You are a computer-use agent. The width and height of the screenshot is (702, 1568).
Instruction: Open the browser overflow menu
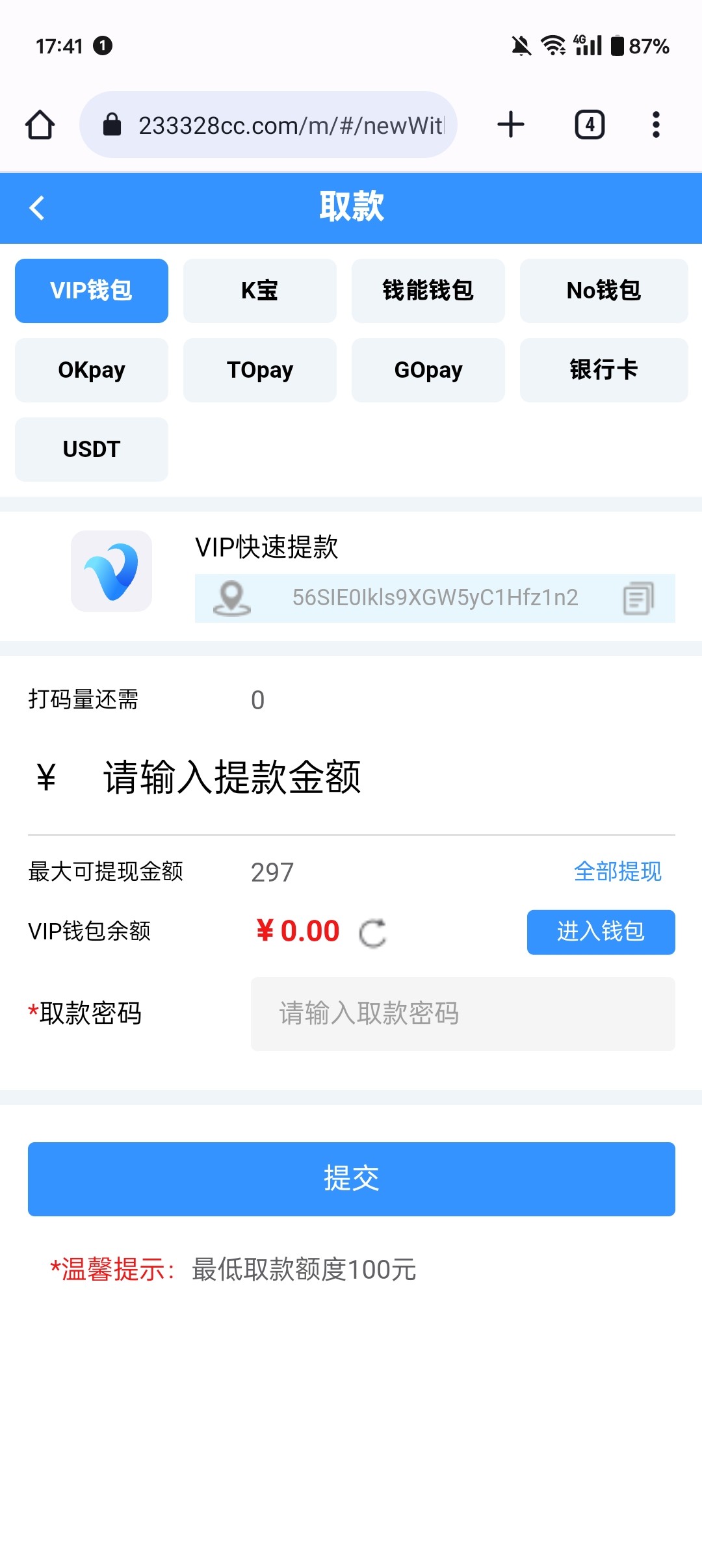(x=656, y=125)
